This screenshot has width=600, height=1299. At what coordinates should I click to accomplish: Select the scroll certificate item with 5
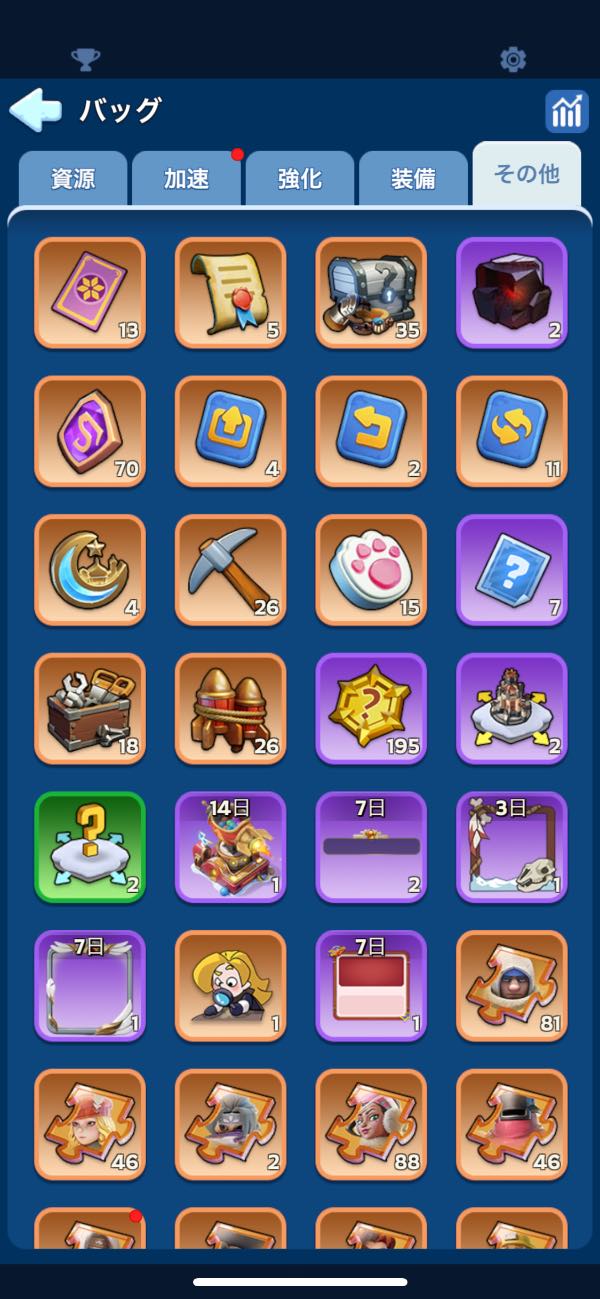230,292
